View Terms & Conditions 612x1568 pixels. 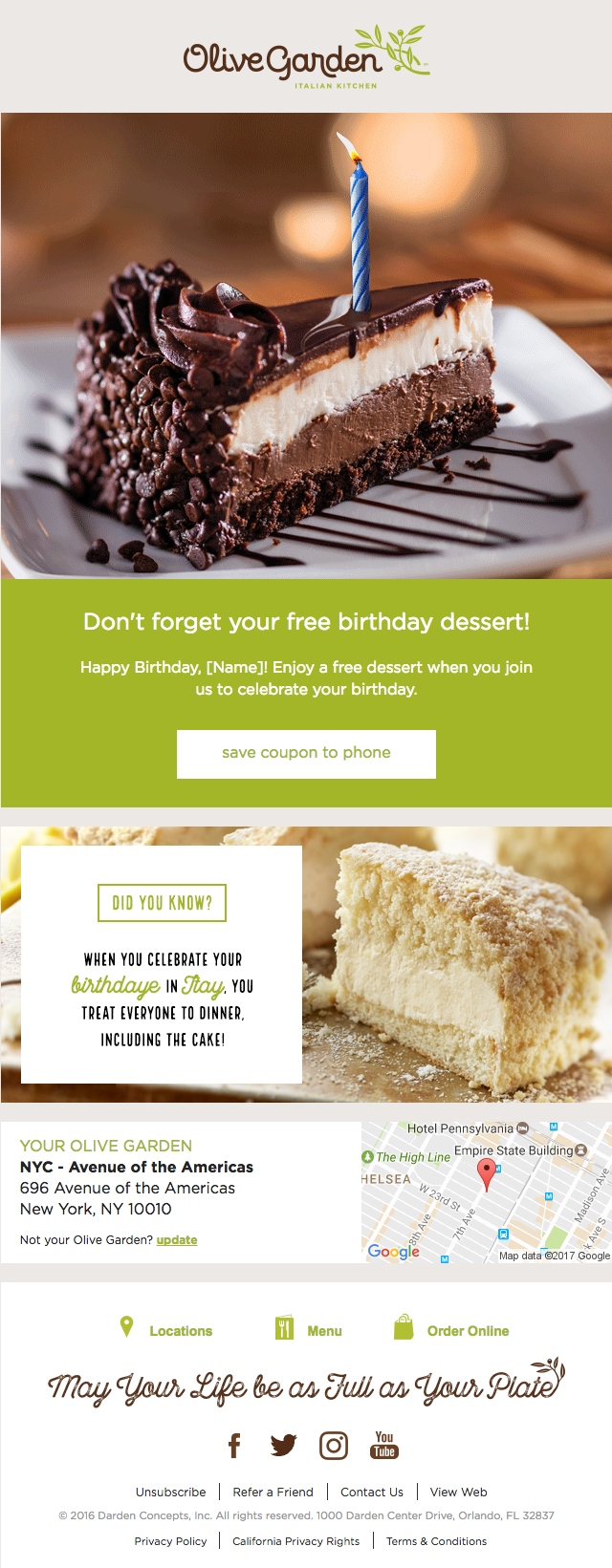tap(436, 1541)
